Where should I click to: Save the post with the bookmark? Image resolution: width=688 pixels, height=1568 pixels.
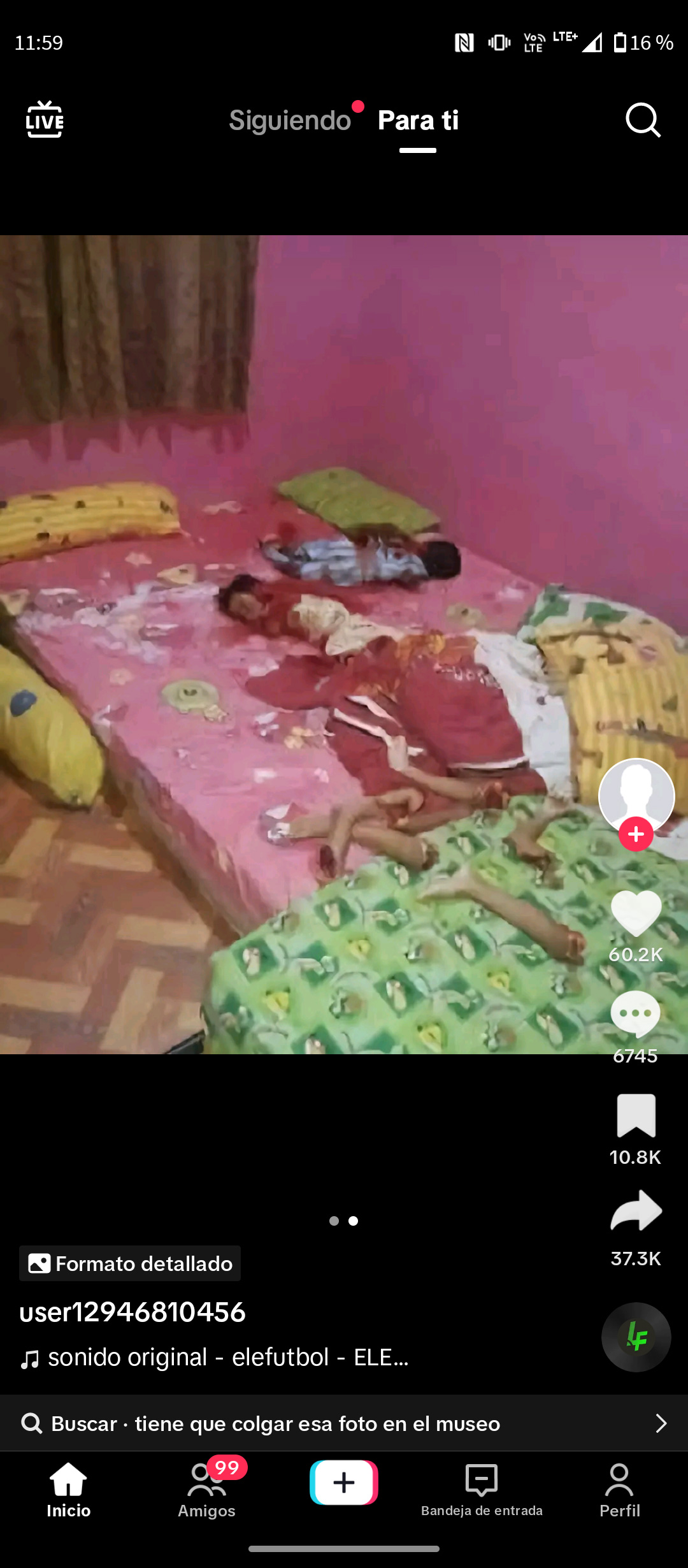click(636, 1115)
